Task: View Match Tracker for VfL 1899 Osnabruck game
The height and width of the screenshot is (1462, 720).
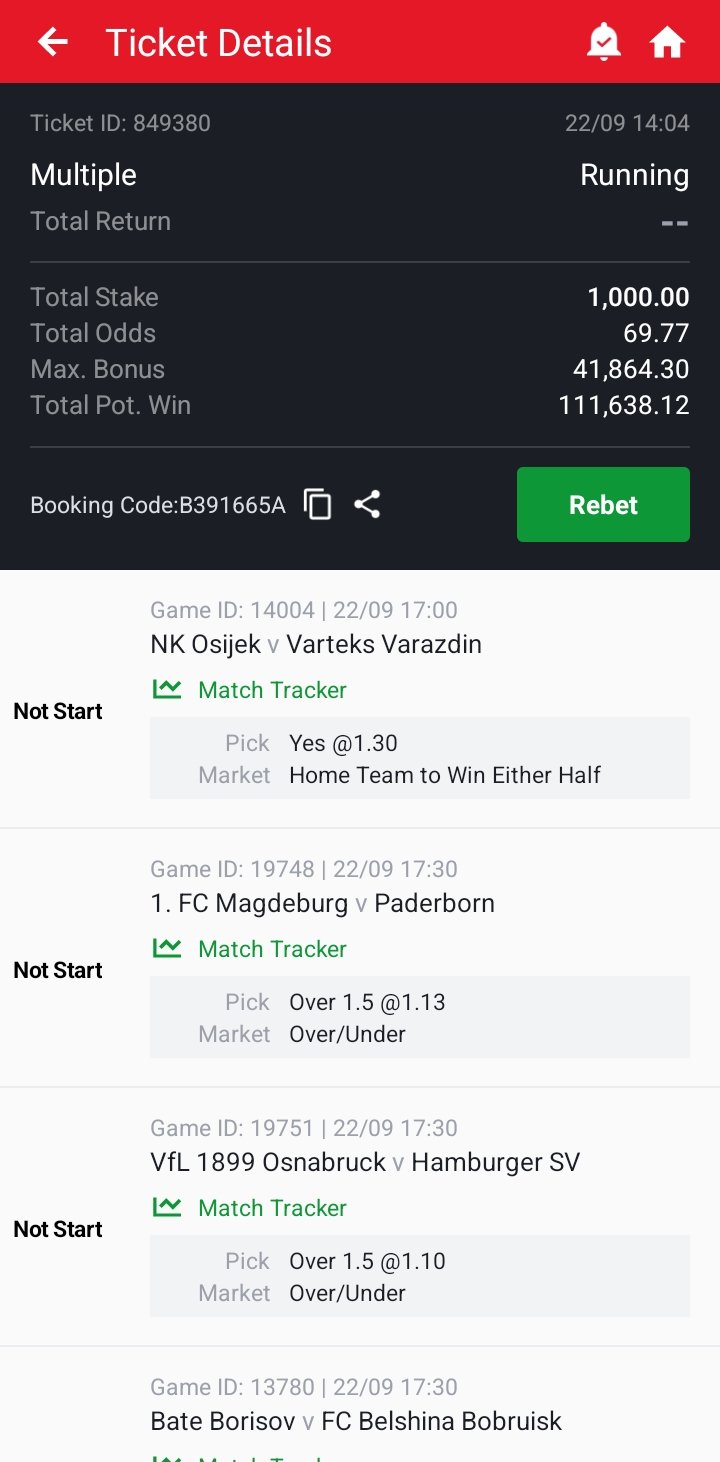Action: click(x=250, y=1208)
